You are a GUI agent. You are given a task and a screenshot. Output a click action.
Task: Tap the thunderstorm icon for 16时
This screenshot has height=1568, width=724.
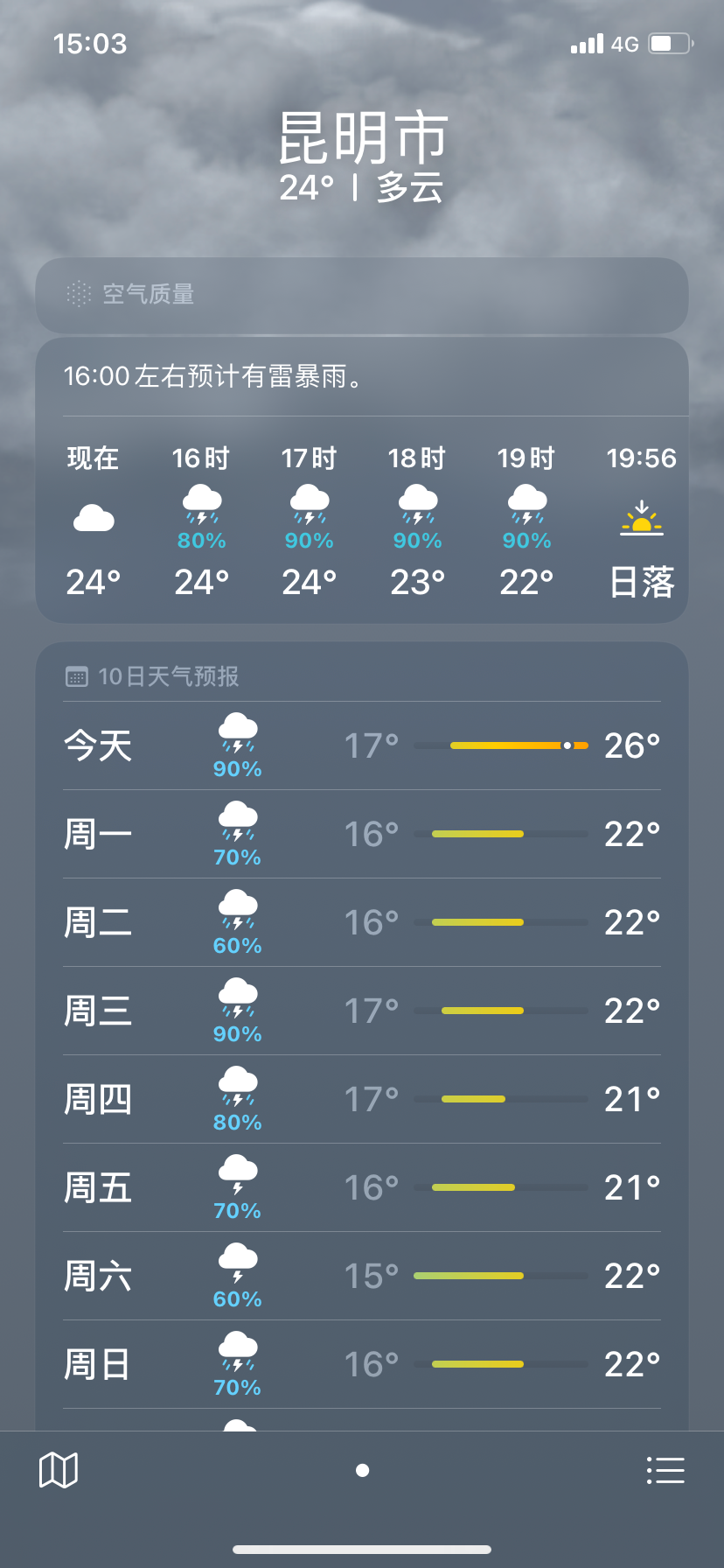tap(200, 506)
